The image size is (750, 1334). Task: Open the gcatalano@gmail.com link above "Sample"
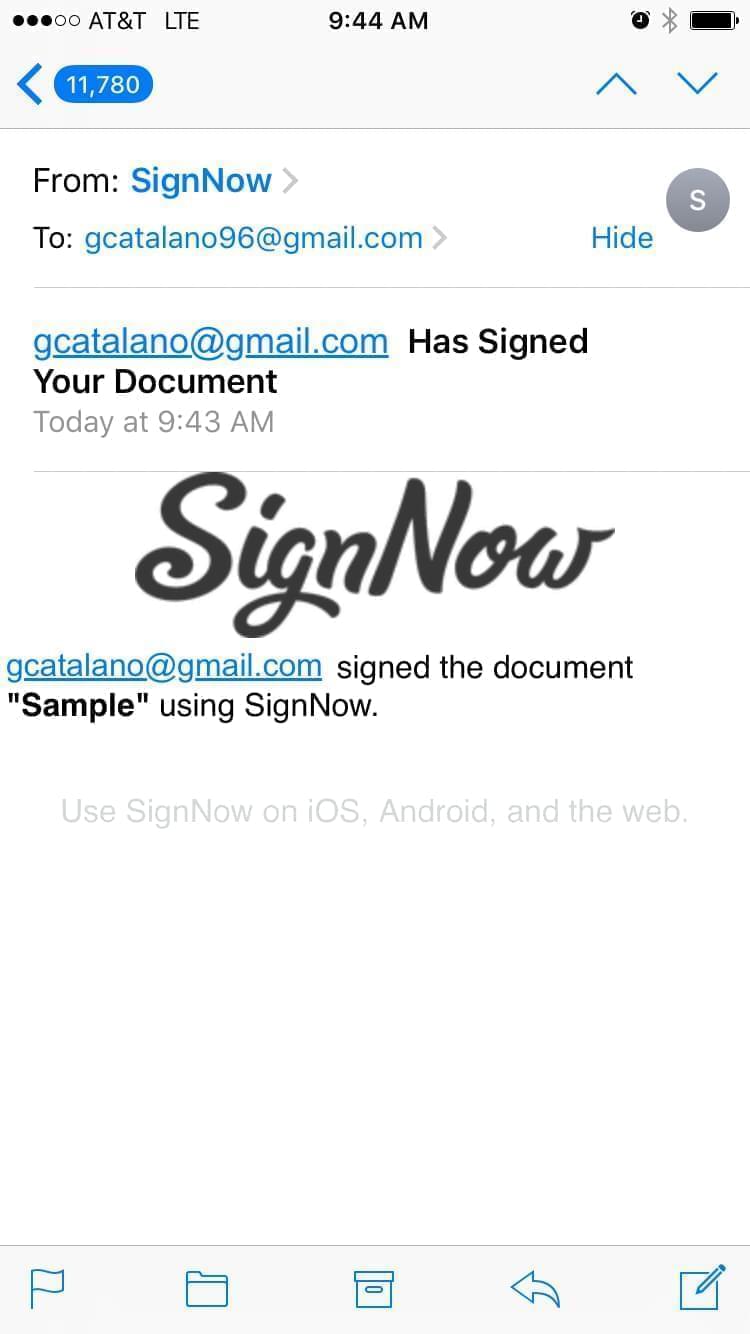pyautogui.click(x=164, y=666)
